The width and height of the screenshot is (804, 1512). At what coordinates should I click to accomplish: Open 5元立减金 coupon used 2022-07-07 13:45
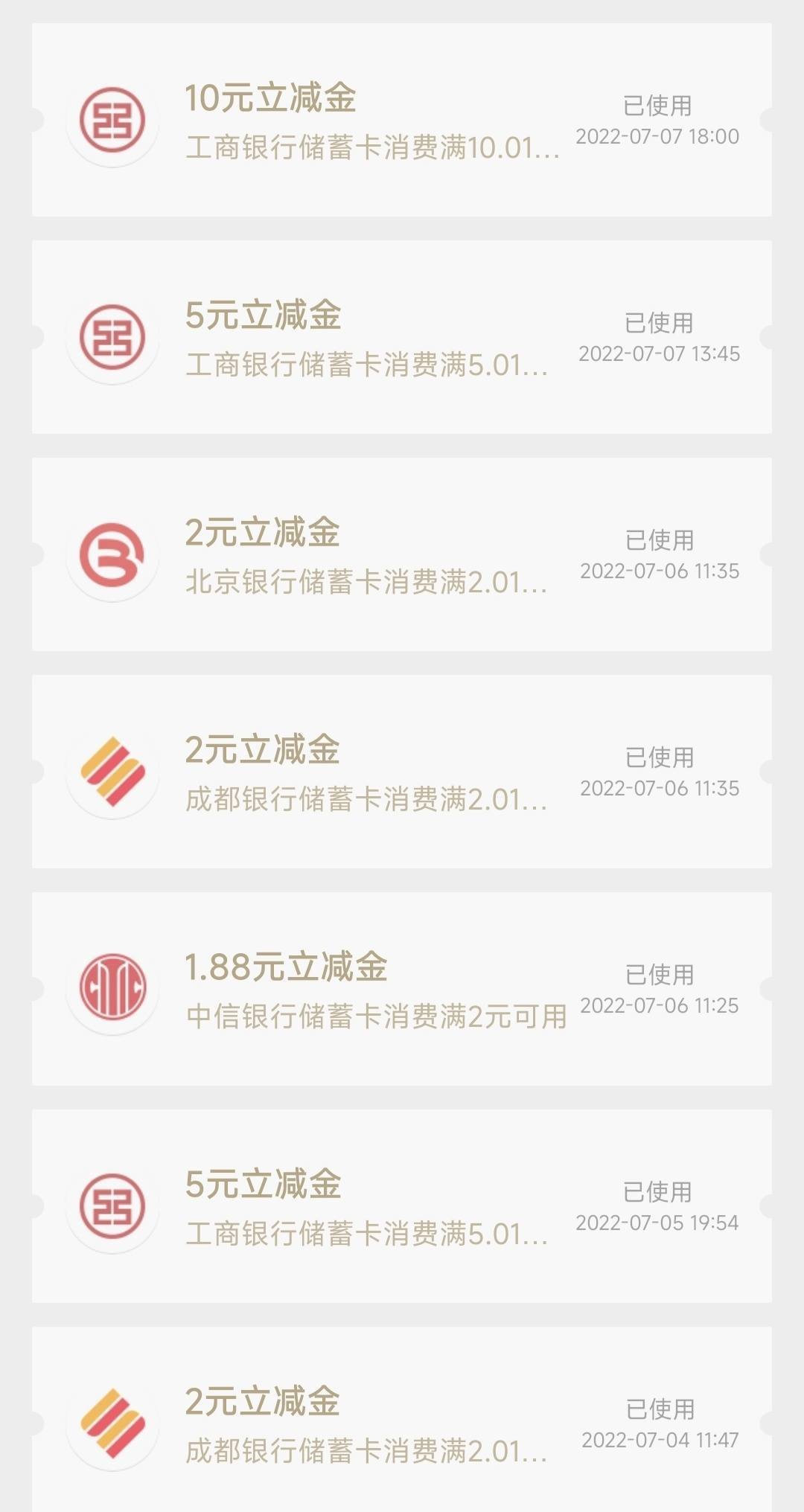point(402,337)
